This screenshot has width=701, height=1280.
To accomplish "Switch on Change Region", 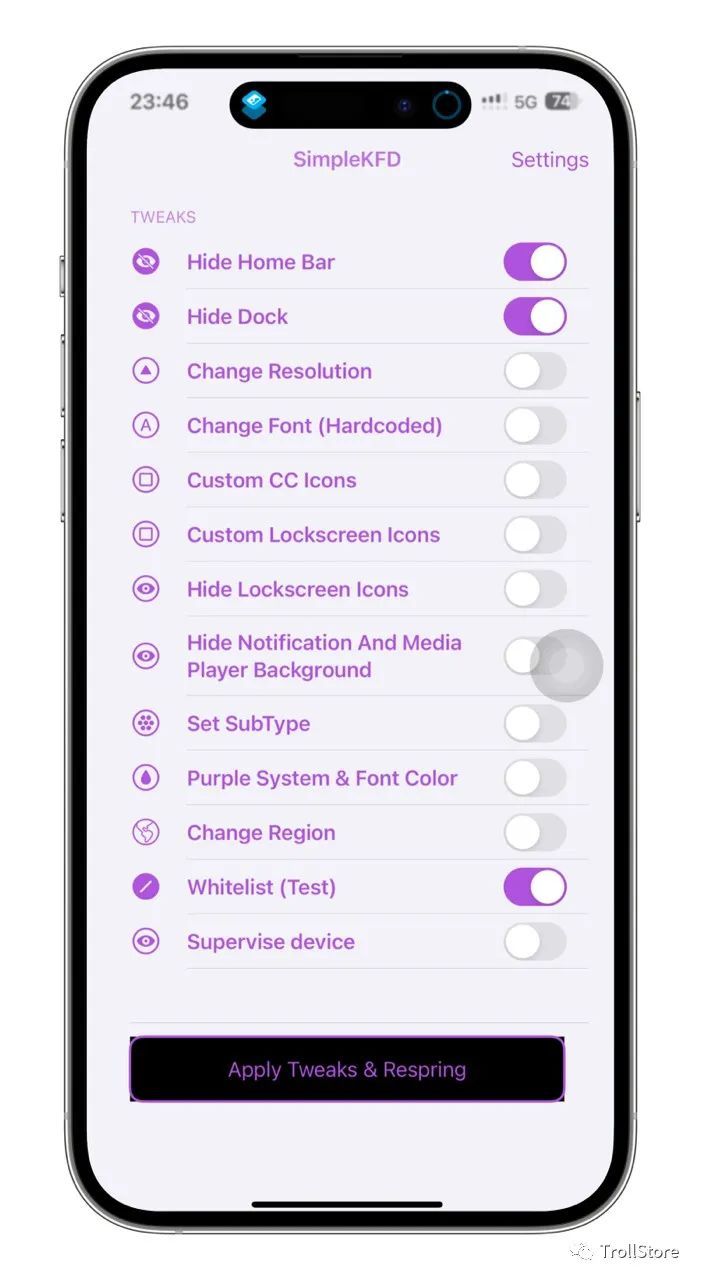I will (x=534, y=833).
